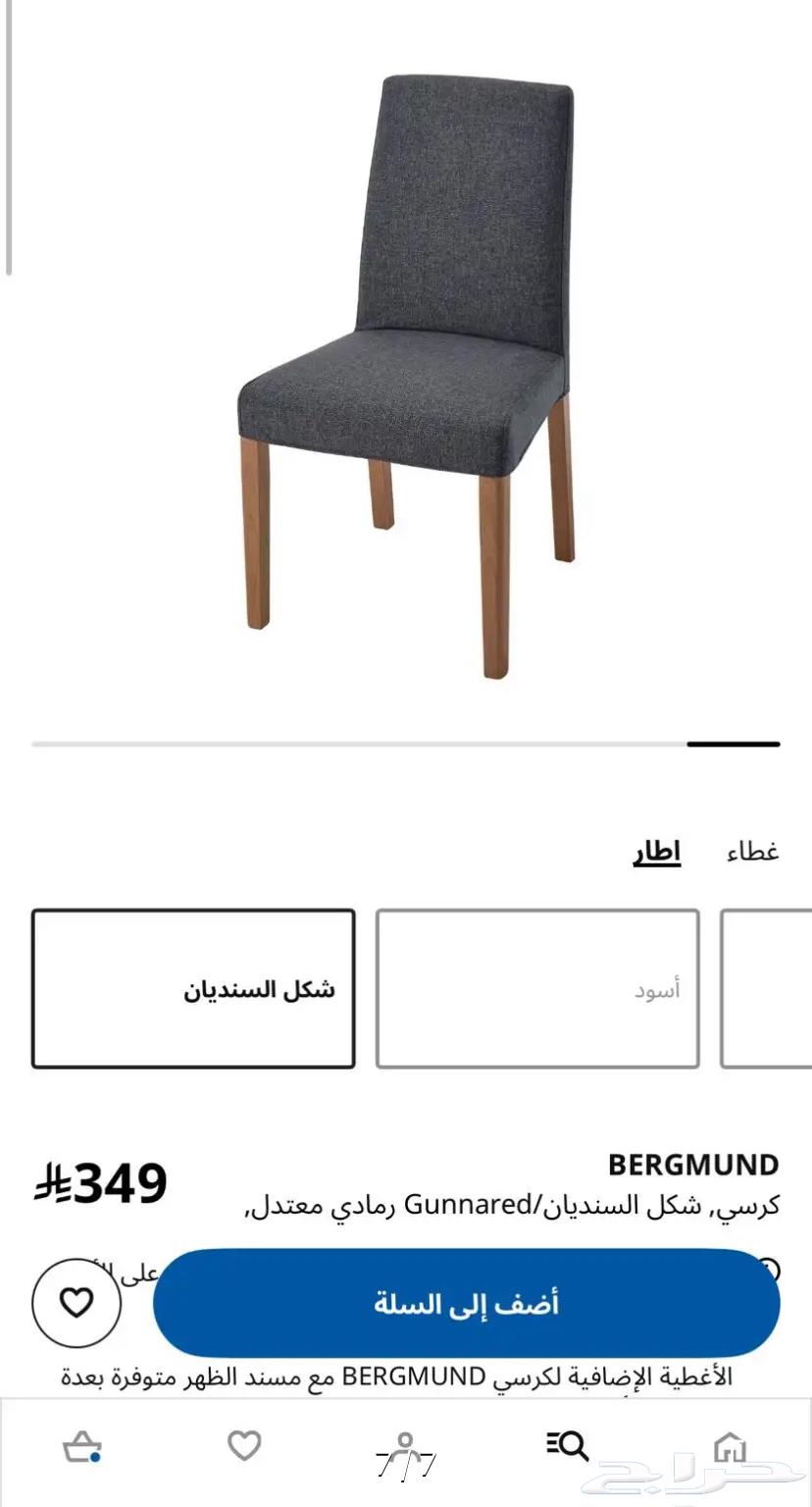The height and width of the screenshot is (1507, 812).
Task: Open the shopping cart basket icon
Action: pos(81,1443)
